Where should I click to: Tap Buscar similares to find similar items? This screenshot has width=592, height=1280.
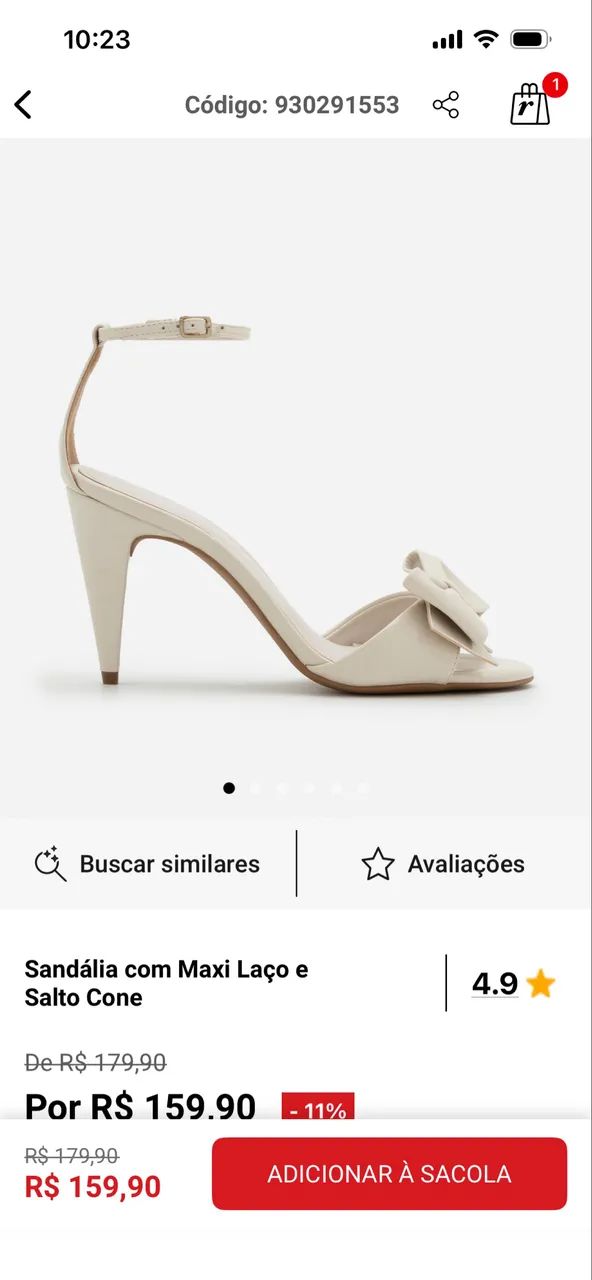147,864
